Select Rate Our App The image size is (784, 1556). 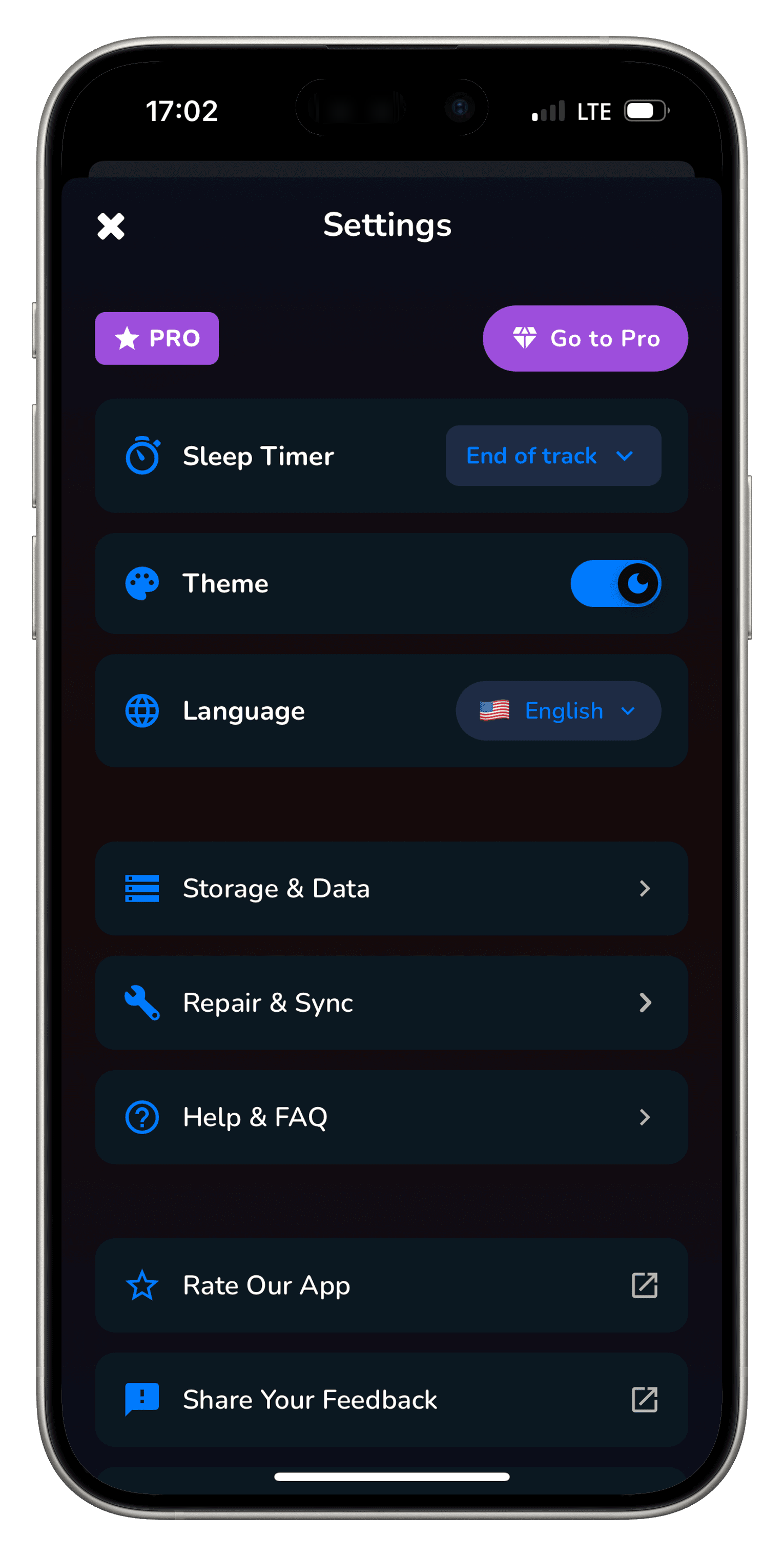coord(391,1285)
